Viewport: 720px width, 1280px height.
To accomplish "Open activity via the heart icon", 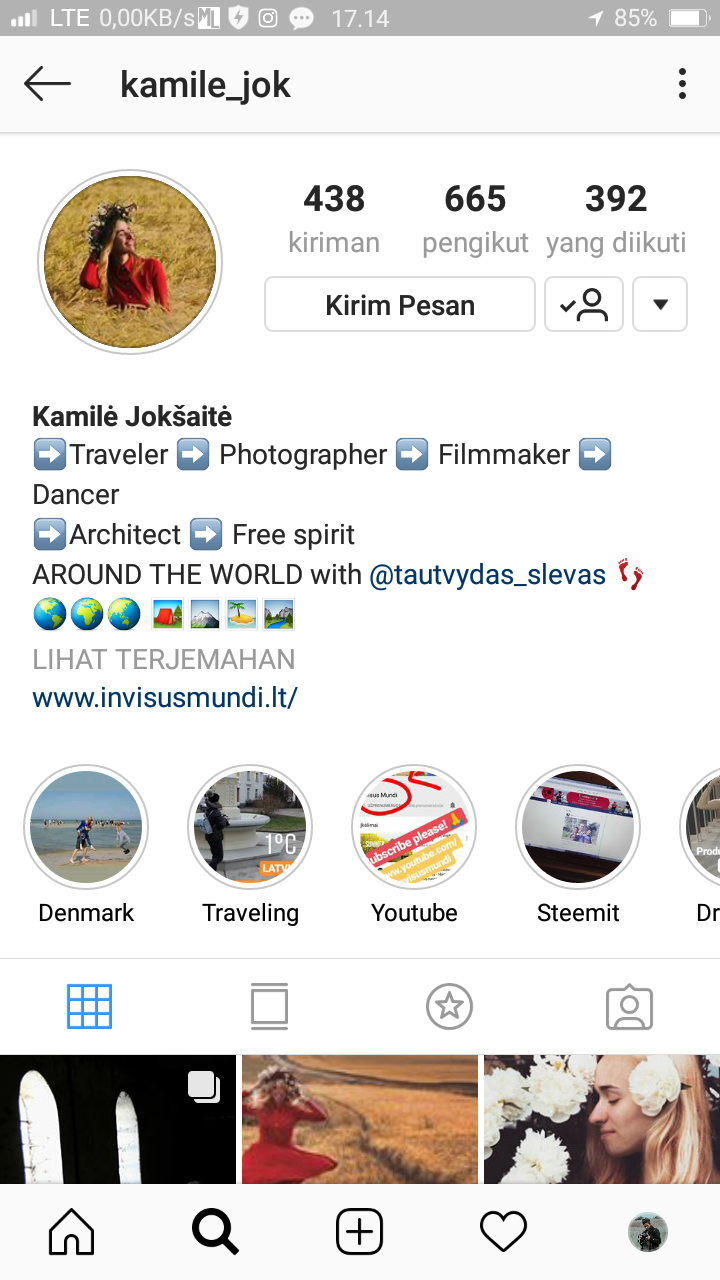I will [503, 1231].
